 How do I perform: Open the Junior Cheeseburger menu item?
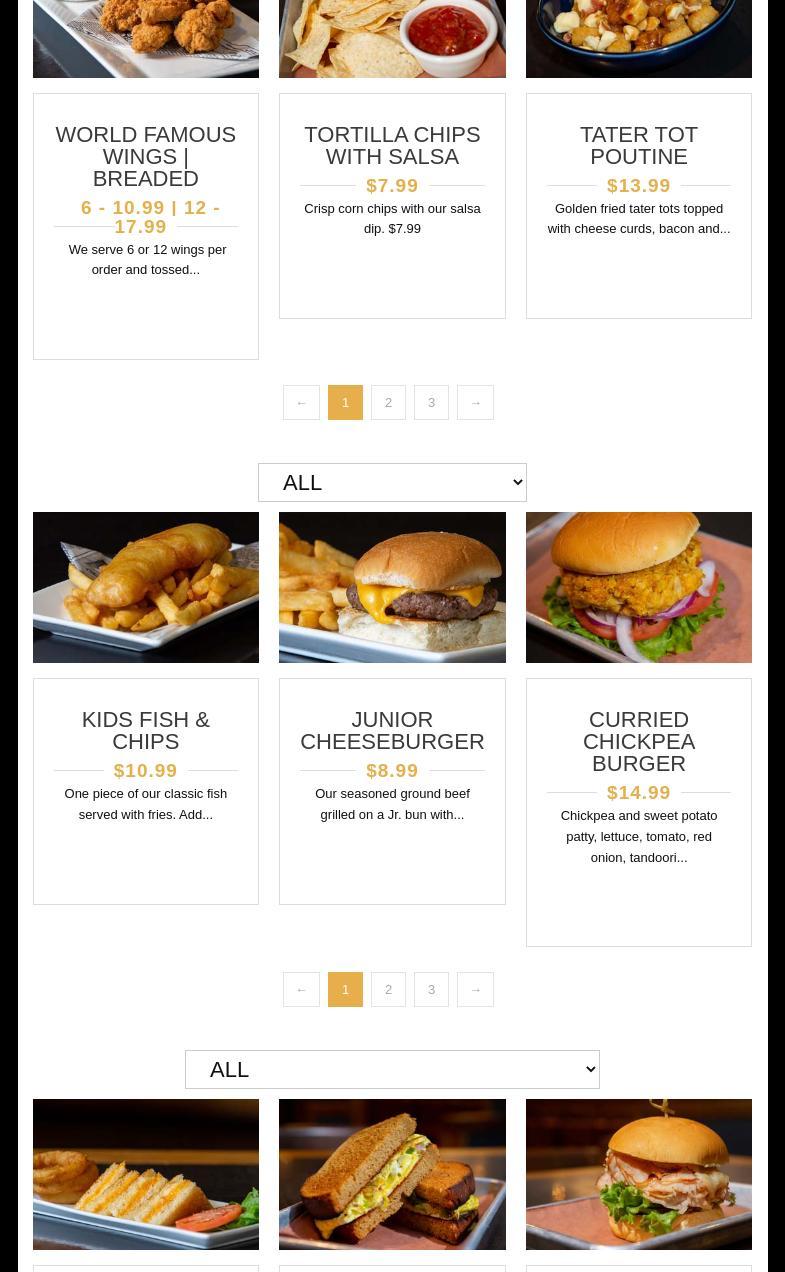[392, 731]
